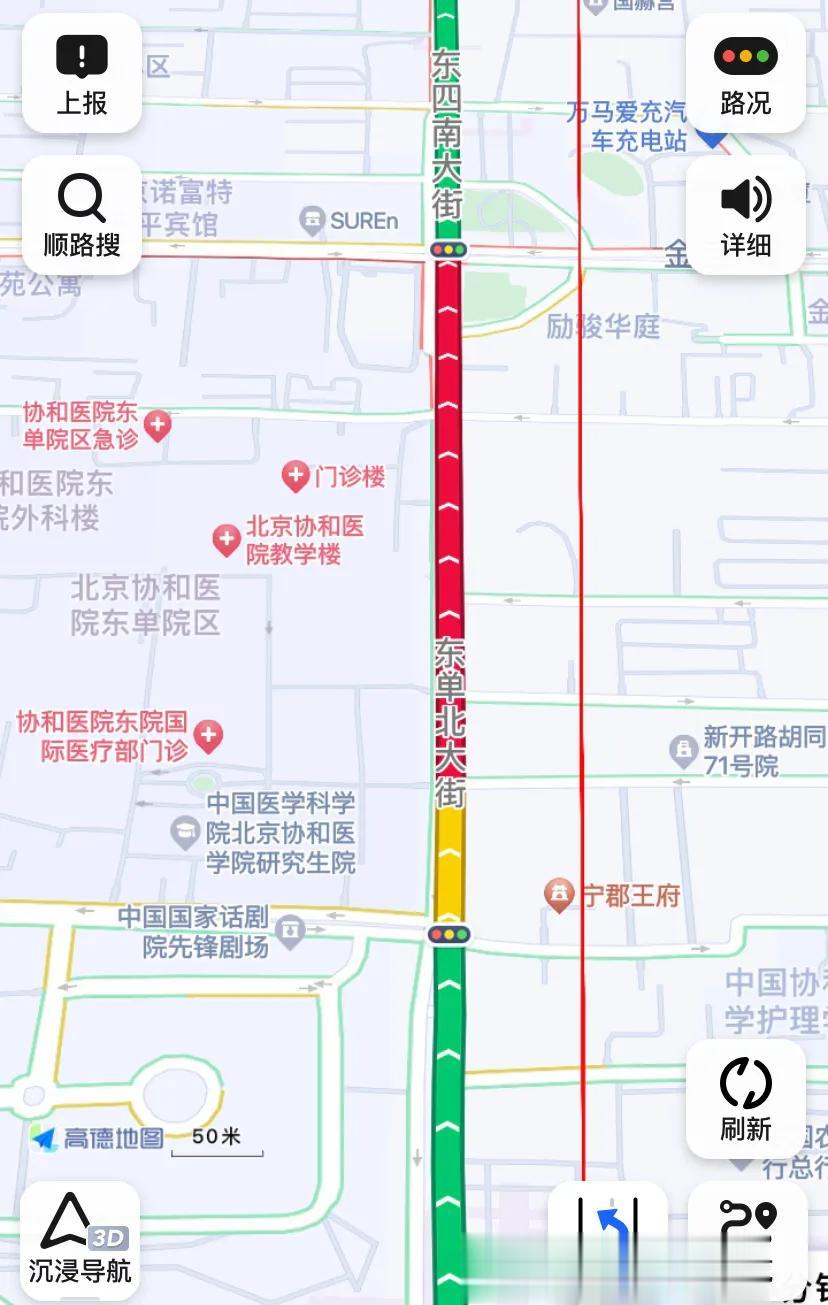Open 宁郡王府 point of interest
This screenshot has height=1305, width=828.
pos(558,895)
